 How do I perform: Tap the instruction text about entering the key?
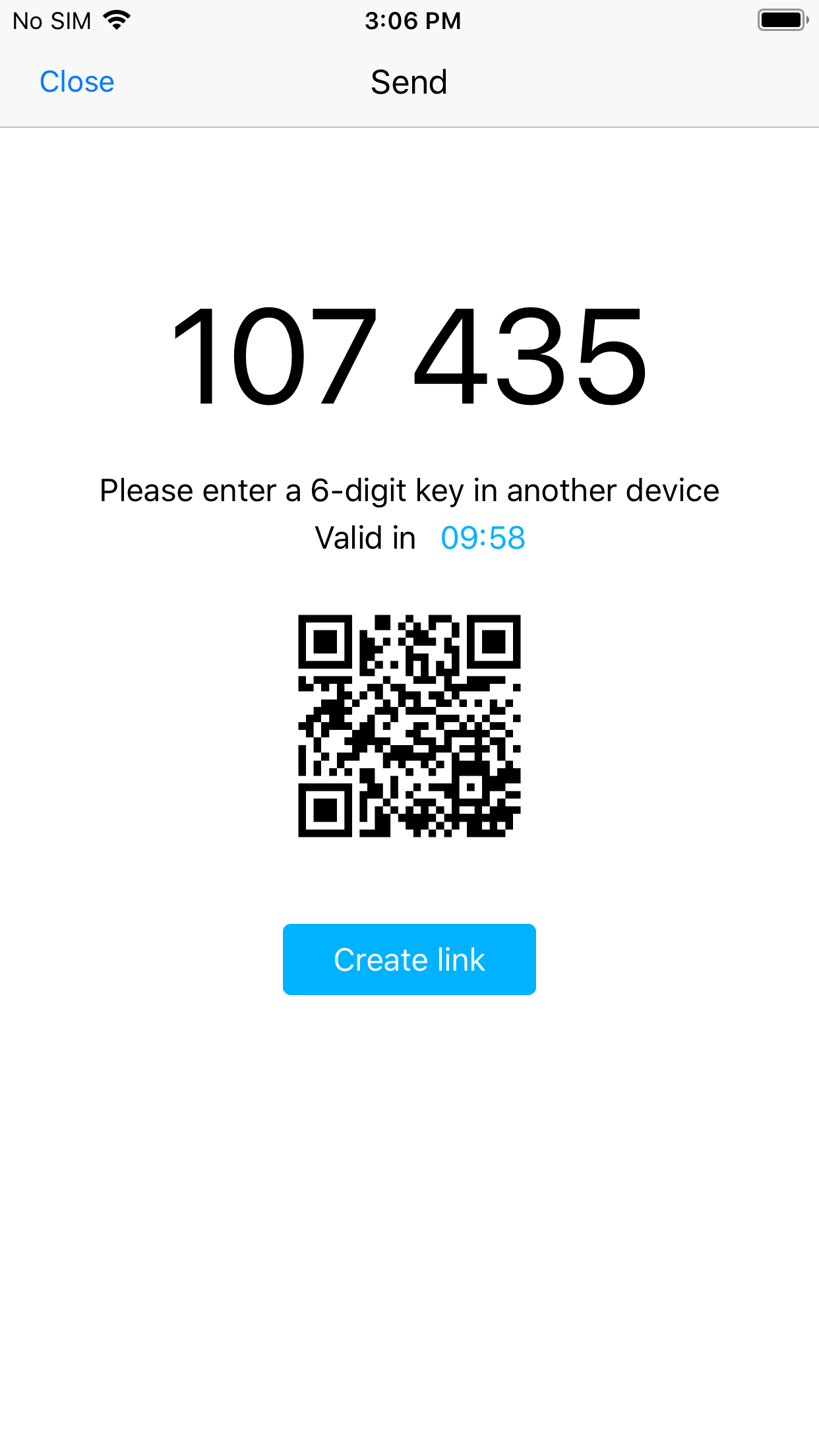click(409, 489)
